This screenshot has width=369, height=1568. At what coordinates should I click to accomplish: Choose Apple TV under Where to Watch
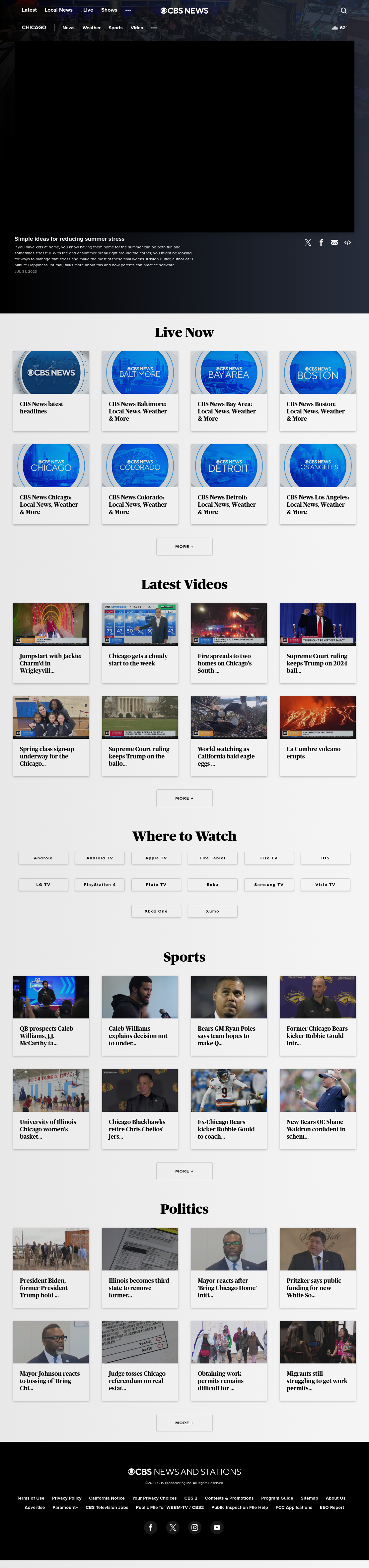tap(156, 858)
